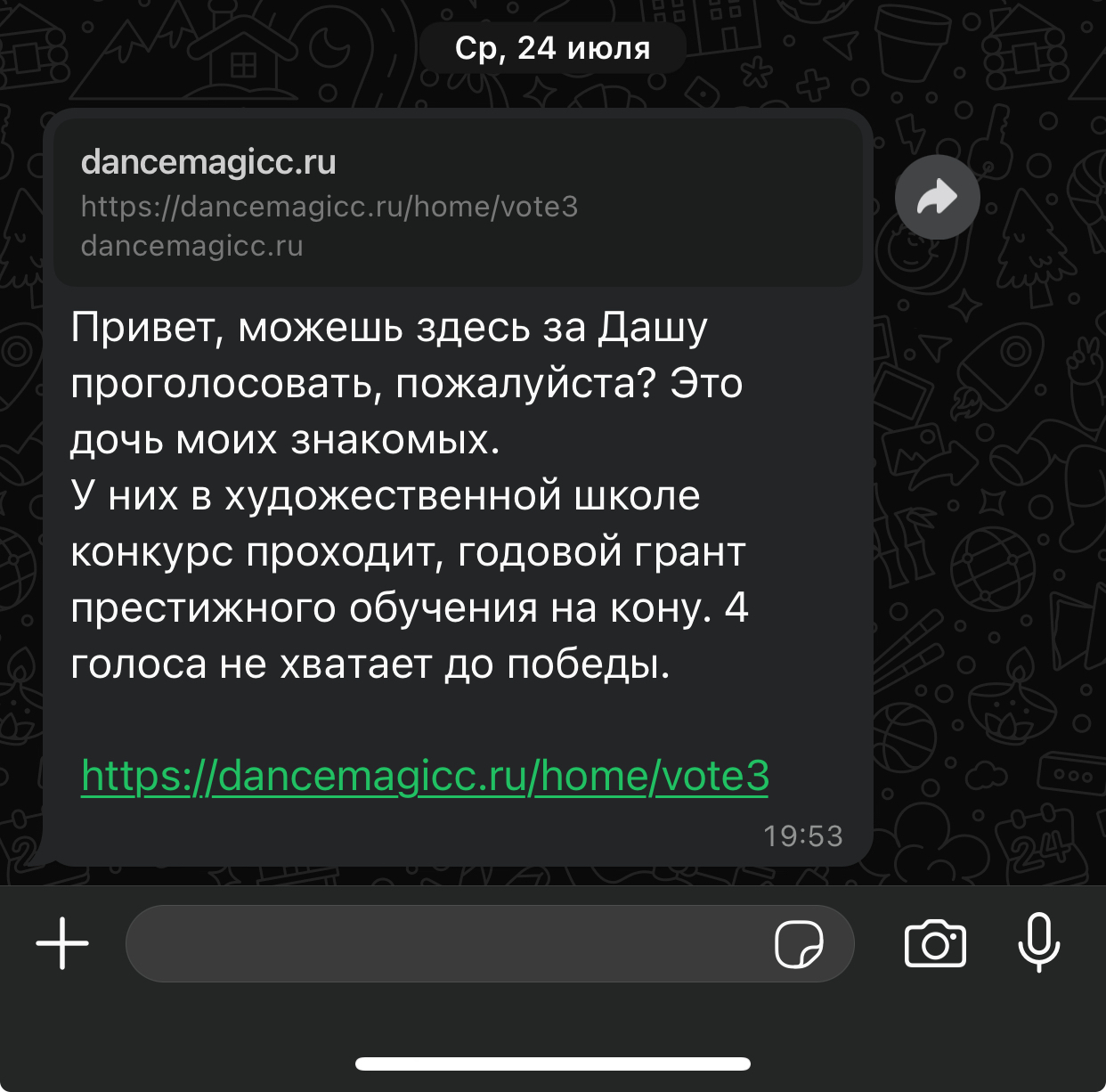Open the underlined dancemagicc.ru/home/vote3 link
Viewport: 1106px width, 1092px height.
(x=425, y=776)
